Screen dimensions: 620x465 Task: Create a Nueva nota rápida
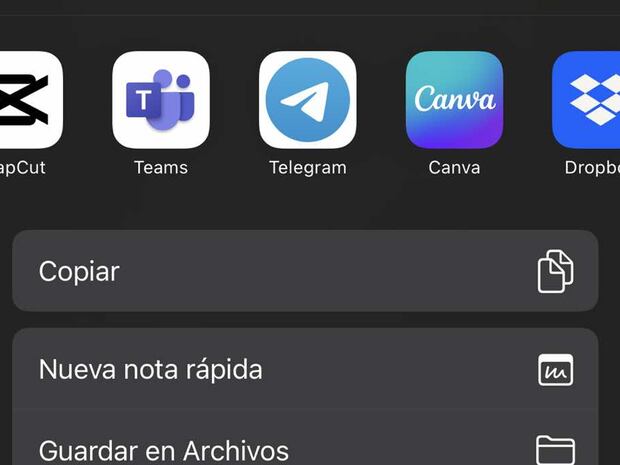(x=305, y=369)
